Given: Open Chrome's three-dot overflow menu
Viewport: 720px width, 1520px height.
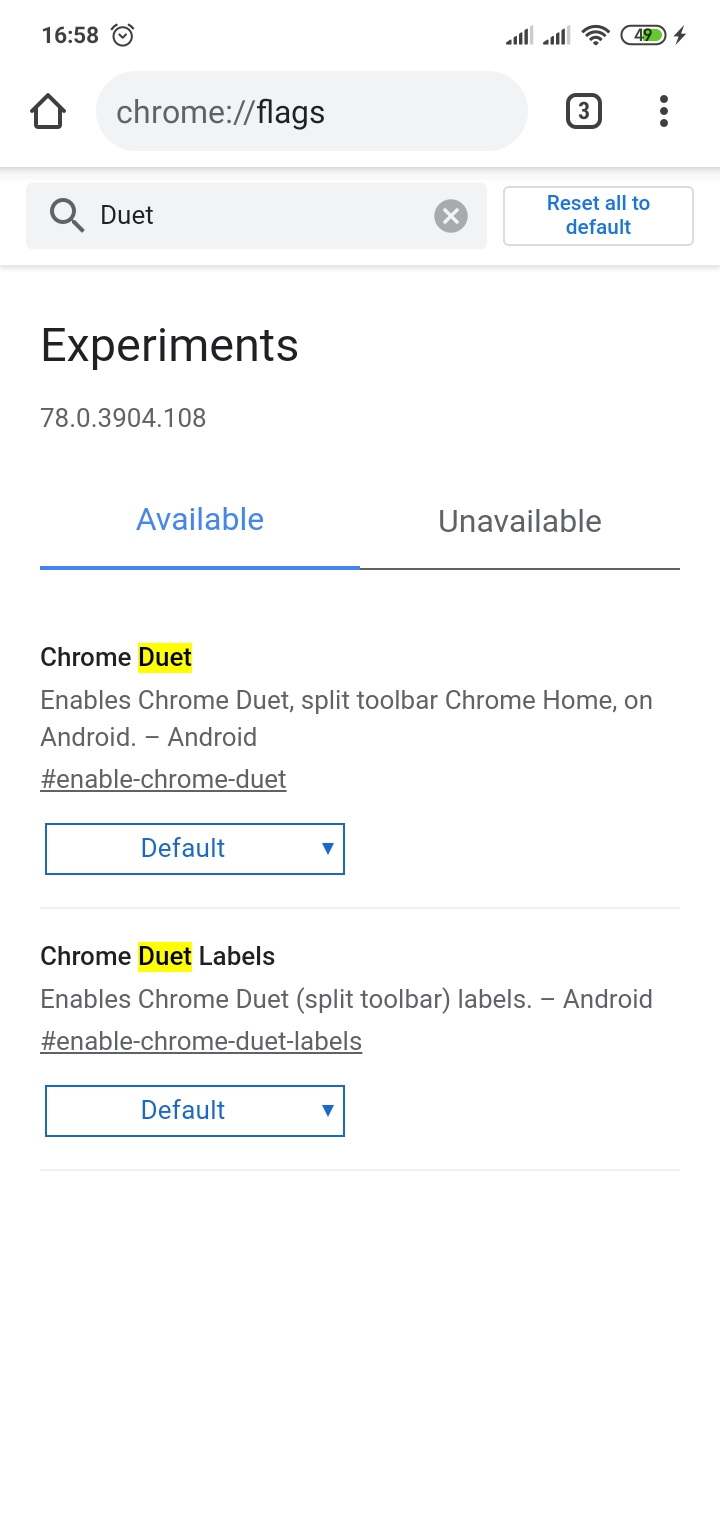Looking at the screenshot, I should coord(663,111).
